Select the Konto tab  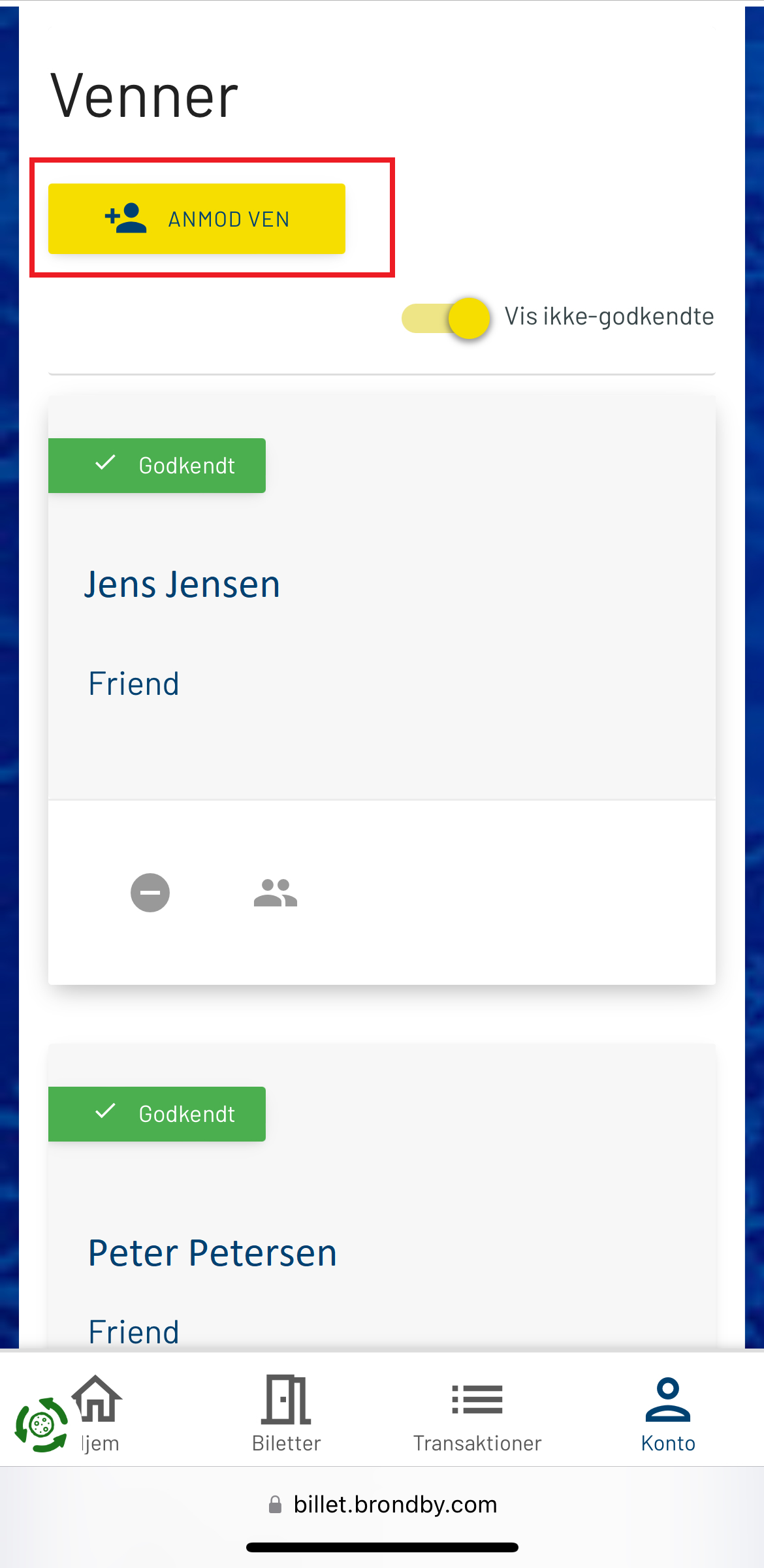(668, 1413)
